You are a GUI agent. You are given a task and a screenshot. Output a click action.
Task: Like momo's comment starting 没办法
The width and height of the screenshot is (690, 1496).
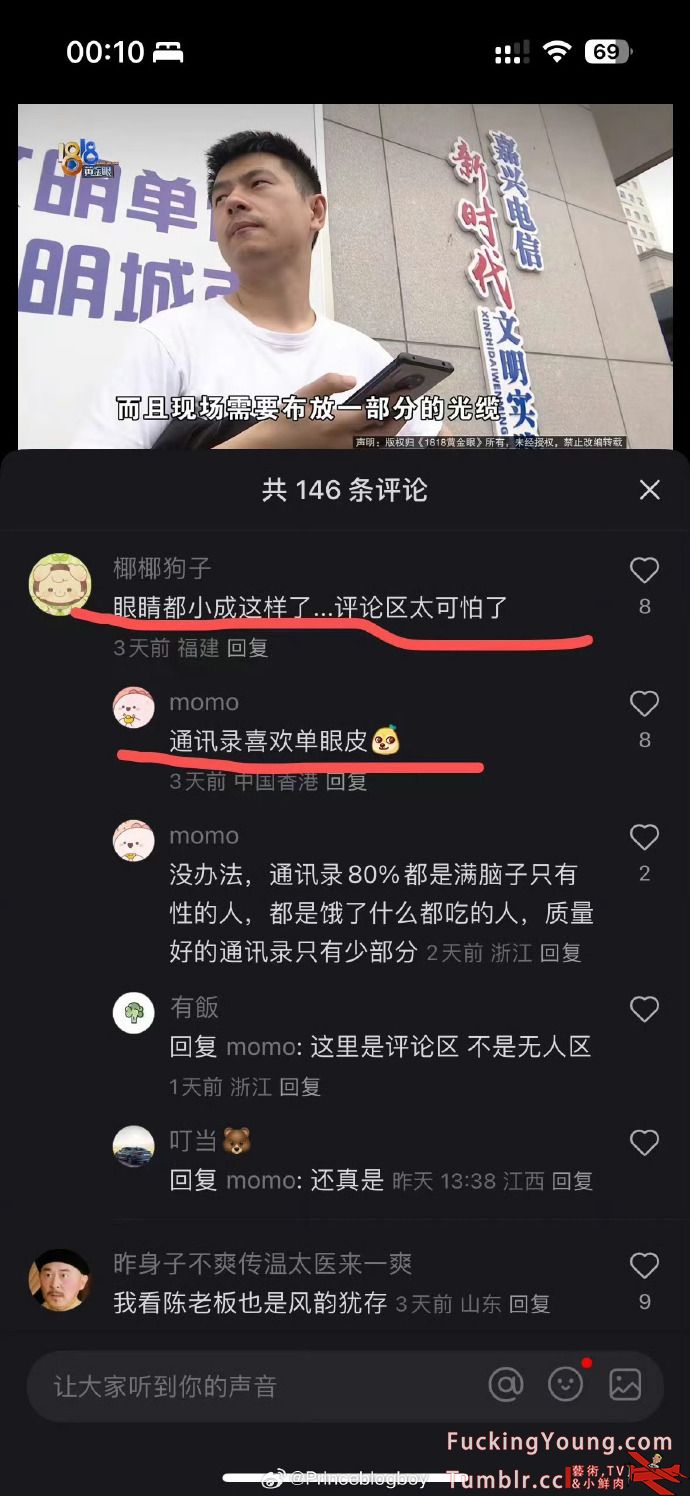[x=644, y=837]
